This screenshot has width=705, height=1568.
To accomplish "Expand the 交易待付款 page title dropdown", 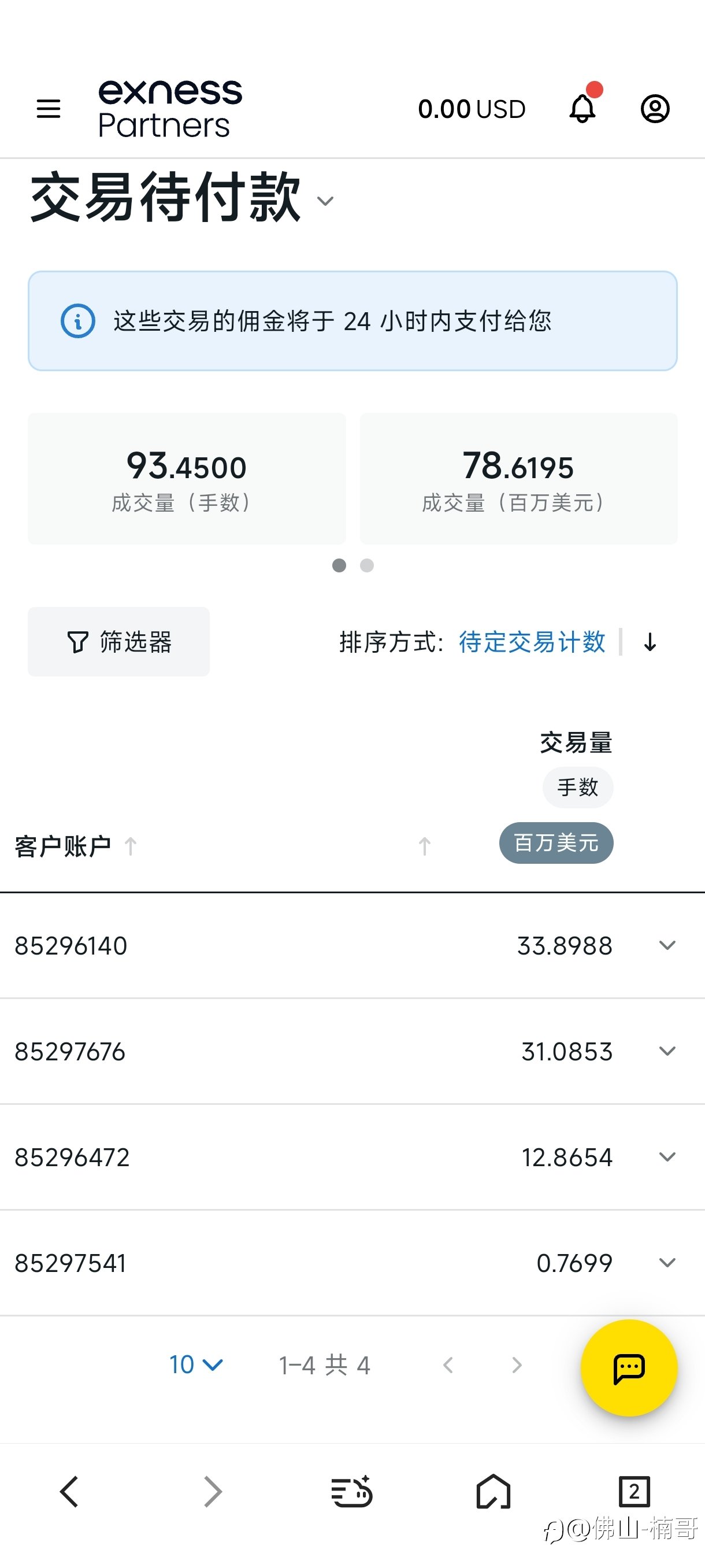I will tap(325, 201).
